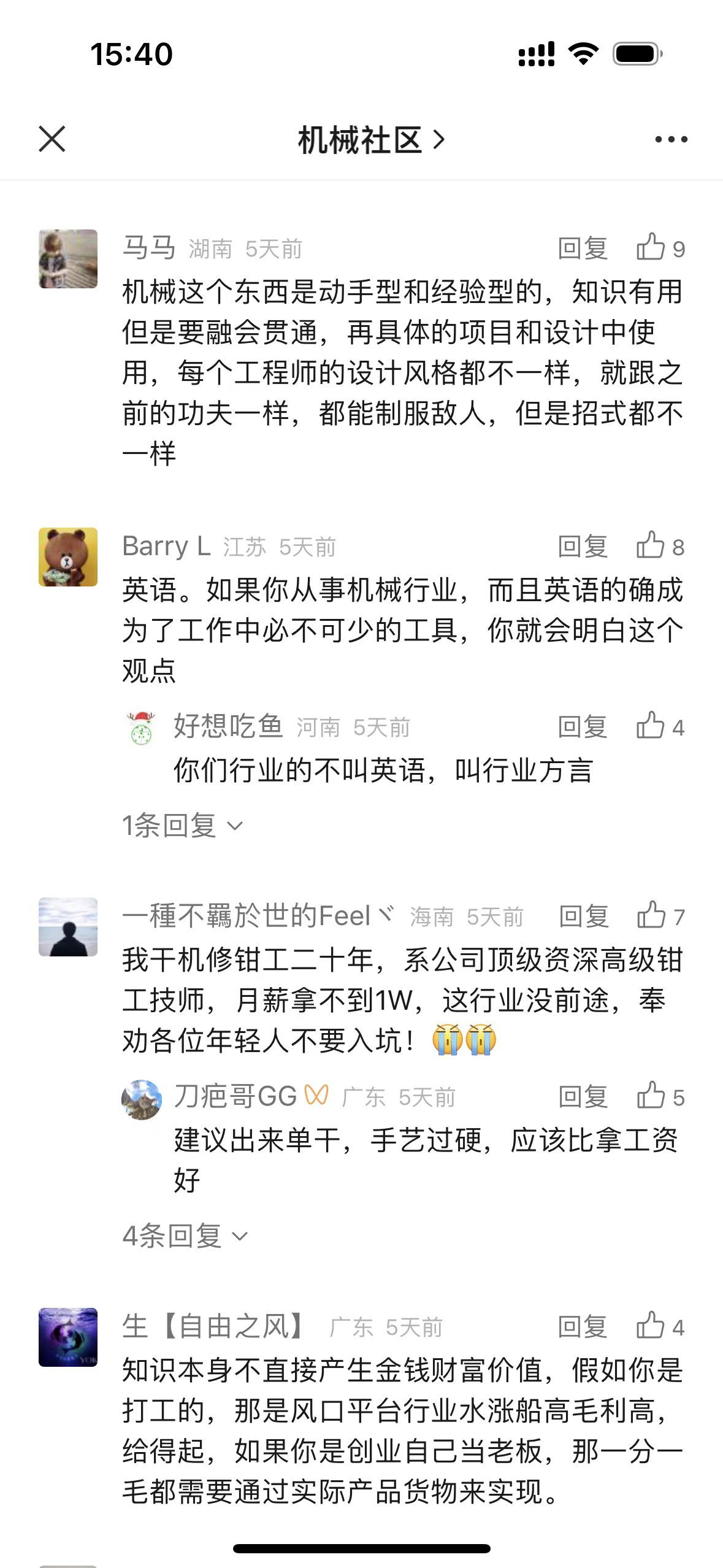The height and width of the screenshot is (1568, 723).
Task: Like 刀疤哥GG's reply
Action: [x=660, y=1097]
